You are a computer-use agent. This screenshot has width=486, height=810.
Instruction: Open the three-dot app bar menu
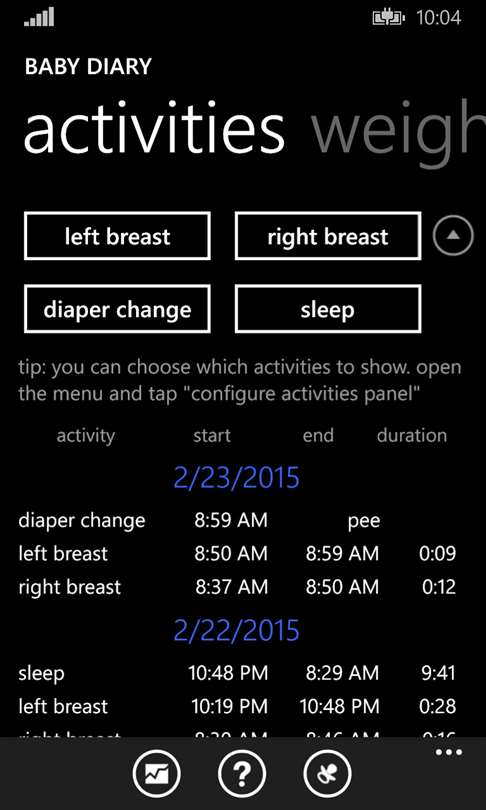[x=448, y=753]
